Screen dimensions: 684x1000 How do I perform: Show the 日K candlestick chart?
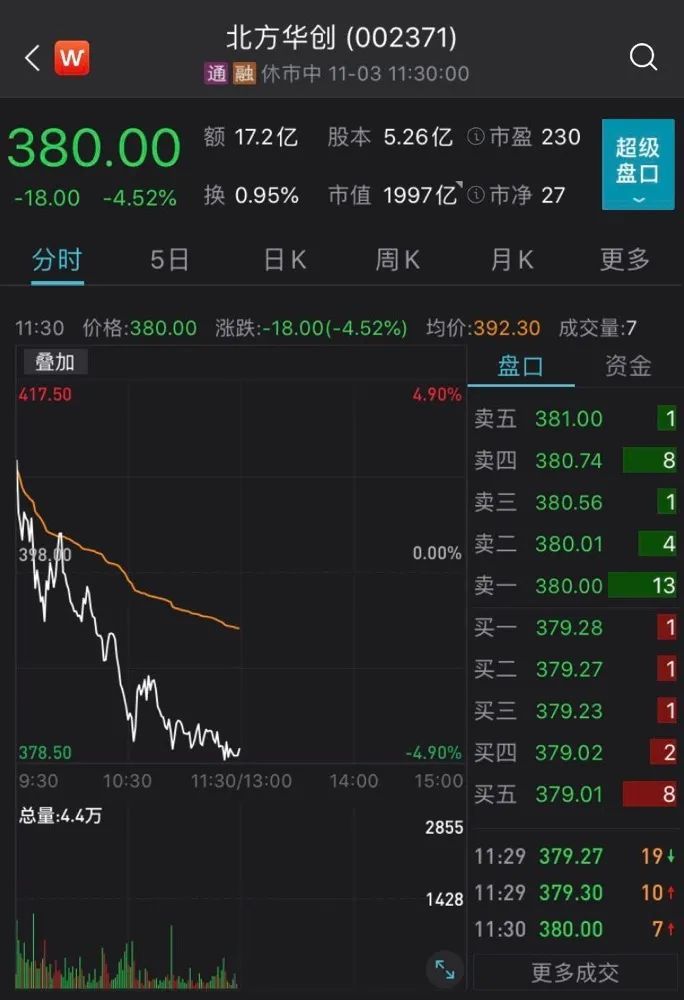click(x=284, y=260)
